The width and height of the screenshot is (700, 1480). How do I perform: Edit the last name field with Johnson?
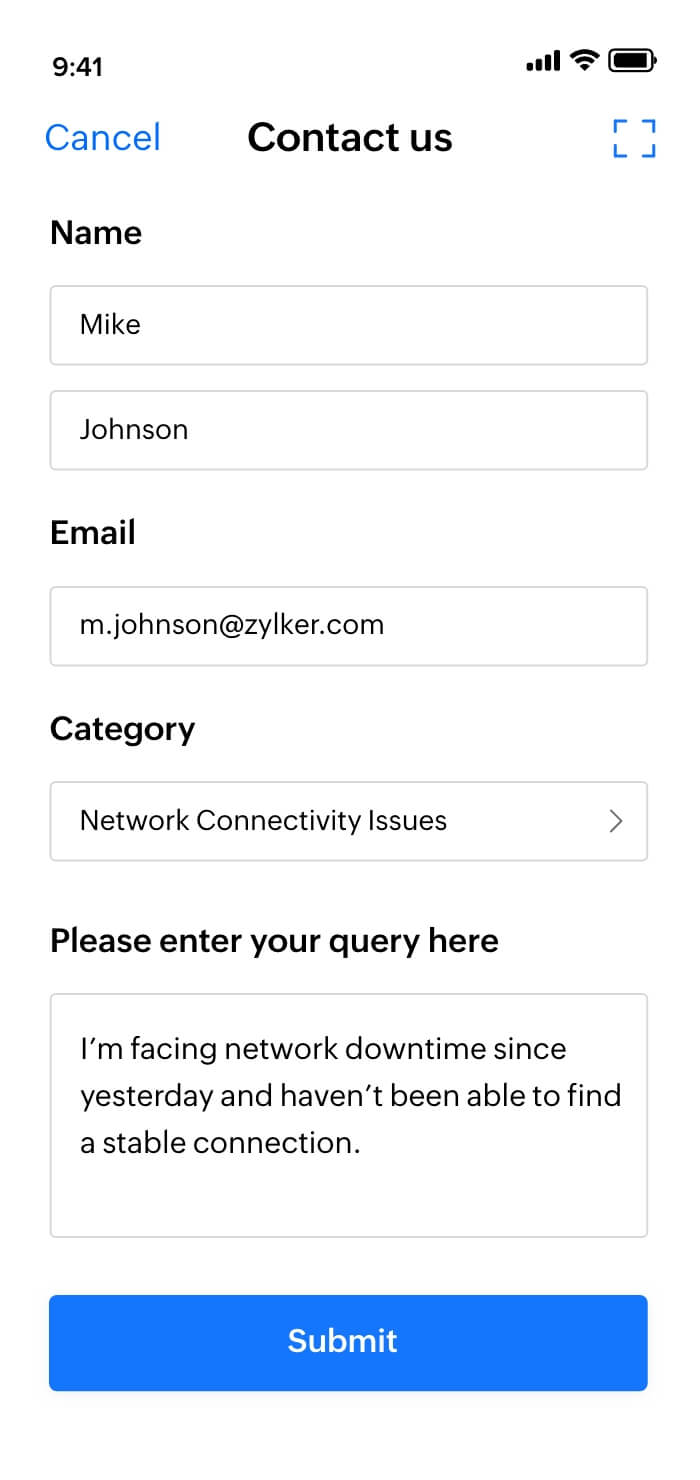(348, 430)
